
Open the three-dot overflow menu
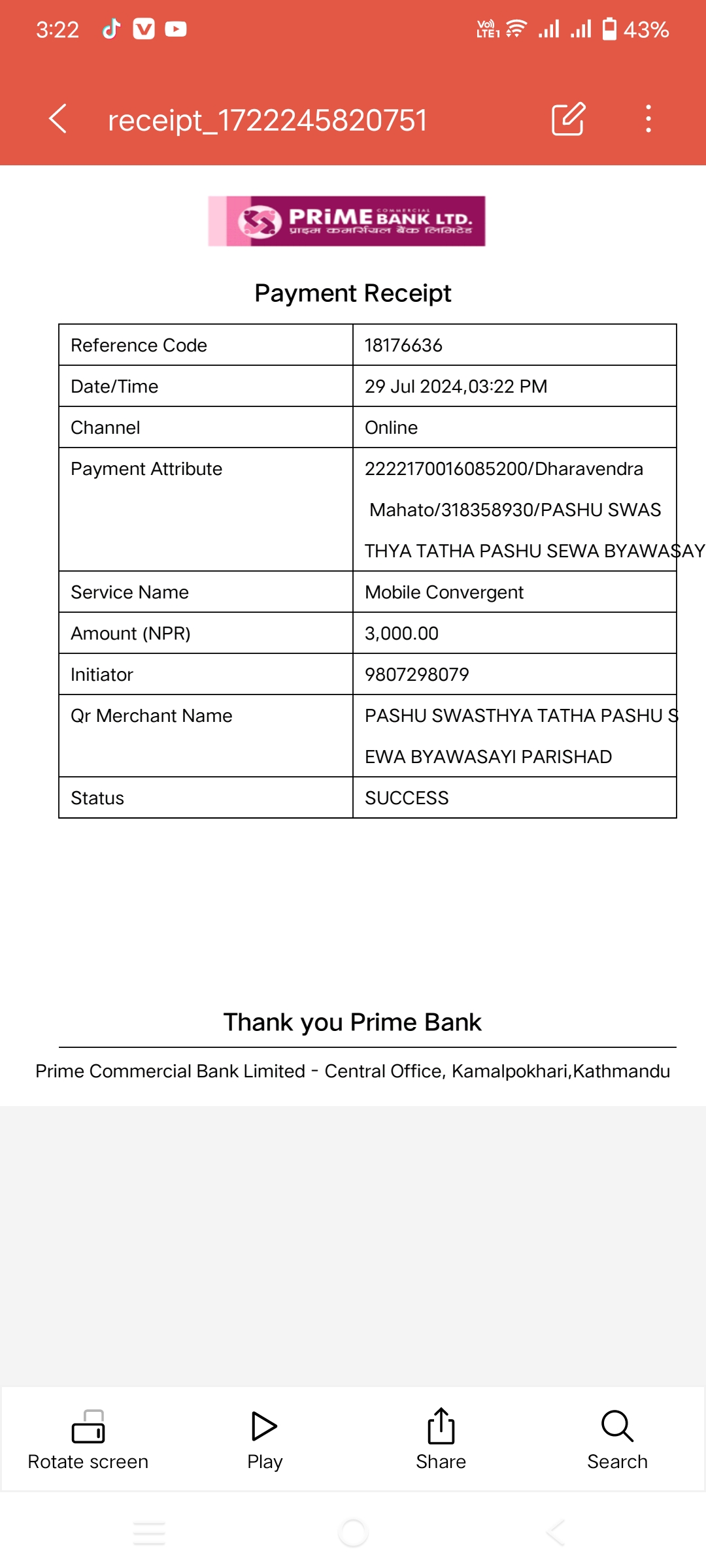[648, 119]
